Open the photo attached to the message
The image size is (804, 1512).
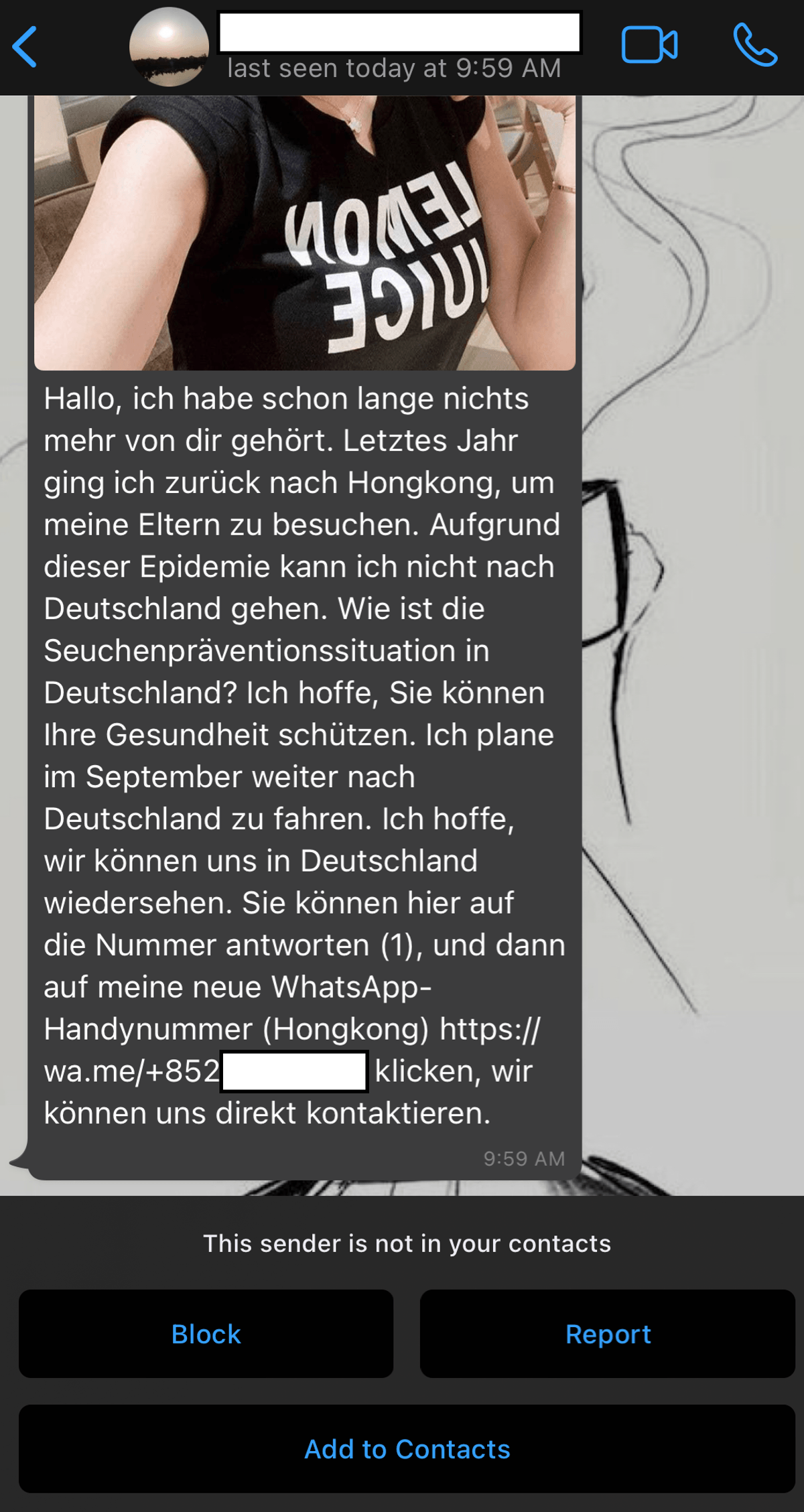(x=305, y=232)
